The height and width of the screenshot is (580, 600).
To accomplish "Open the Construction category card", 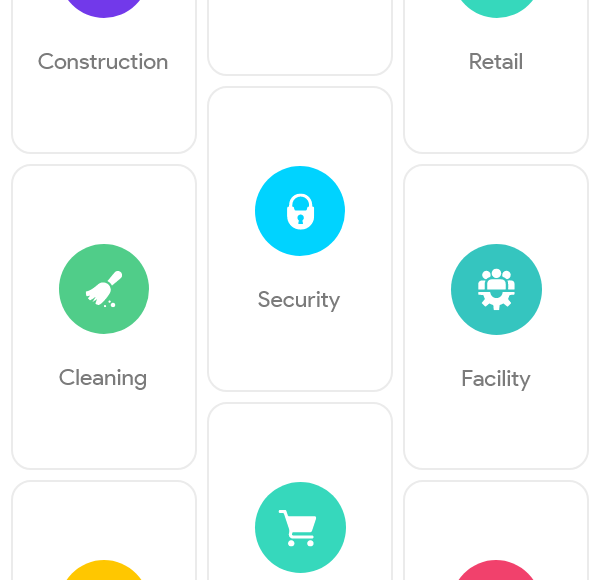I will (x=103, y=62).
